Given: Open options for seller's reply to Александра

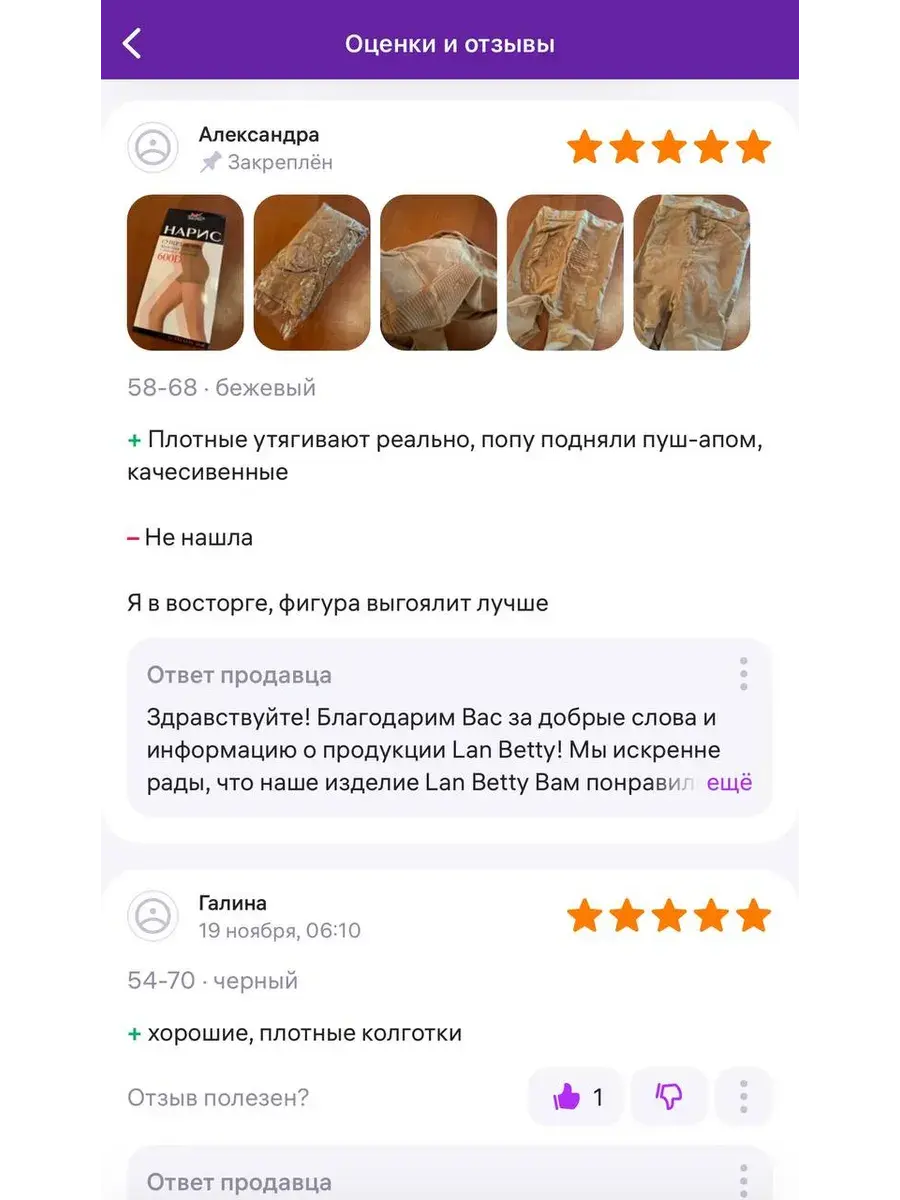Looking at the screenshot, I should [x=743, y=675].
